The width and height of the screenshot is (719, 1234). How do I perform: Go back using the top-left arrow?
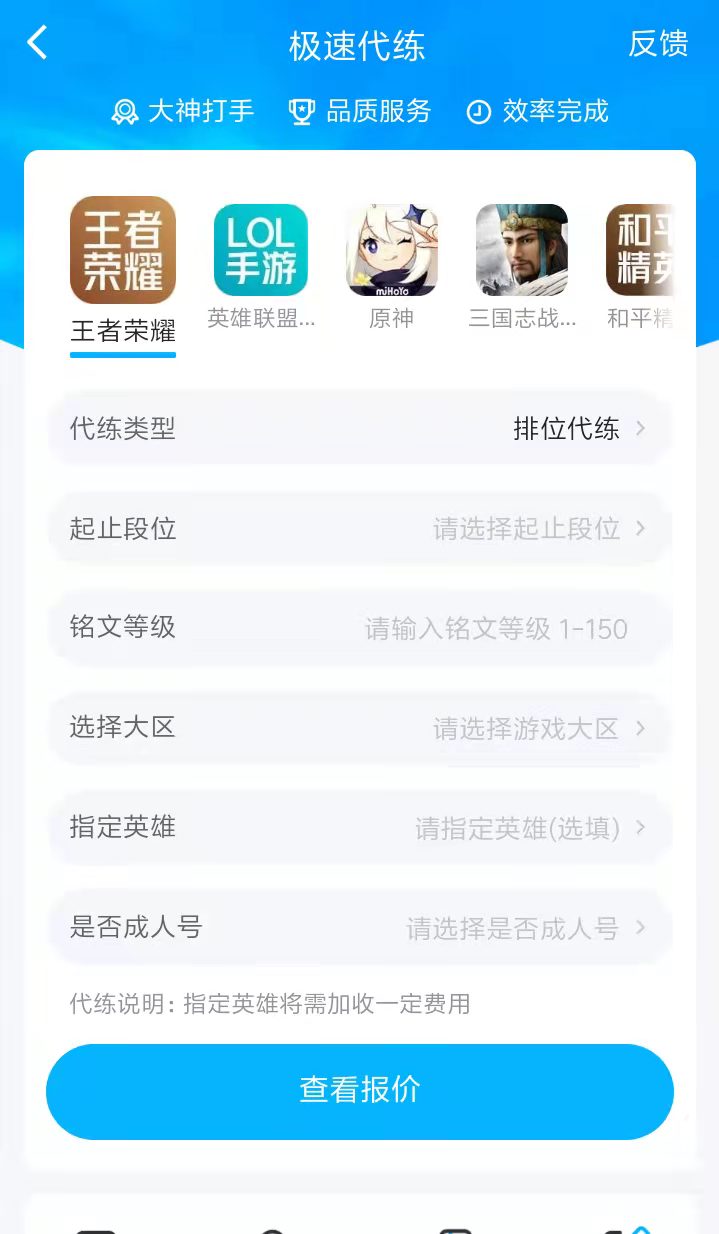(38, 44)
